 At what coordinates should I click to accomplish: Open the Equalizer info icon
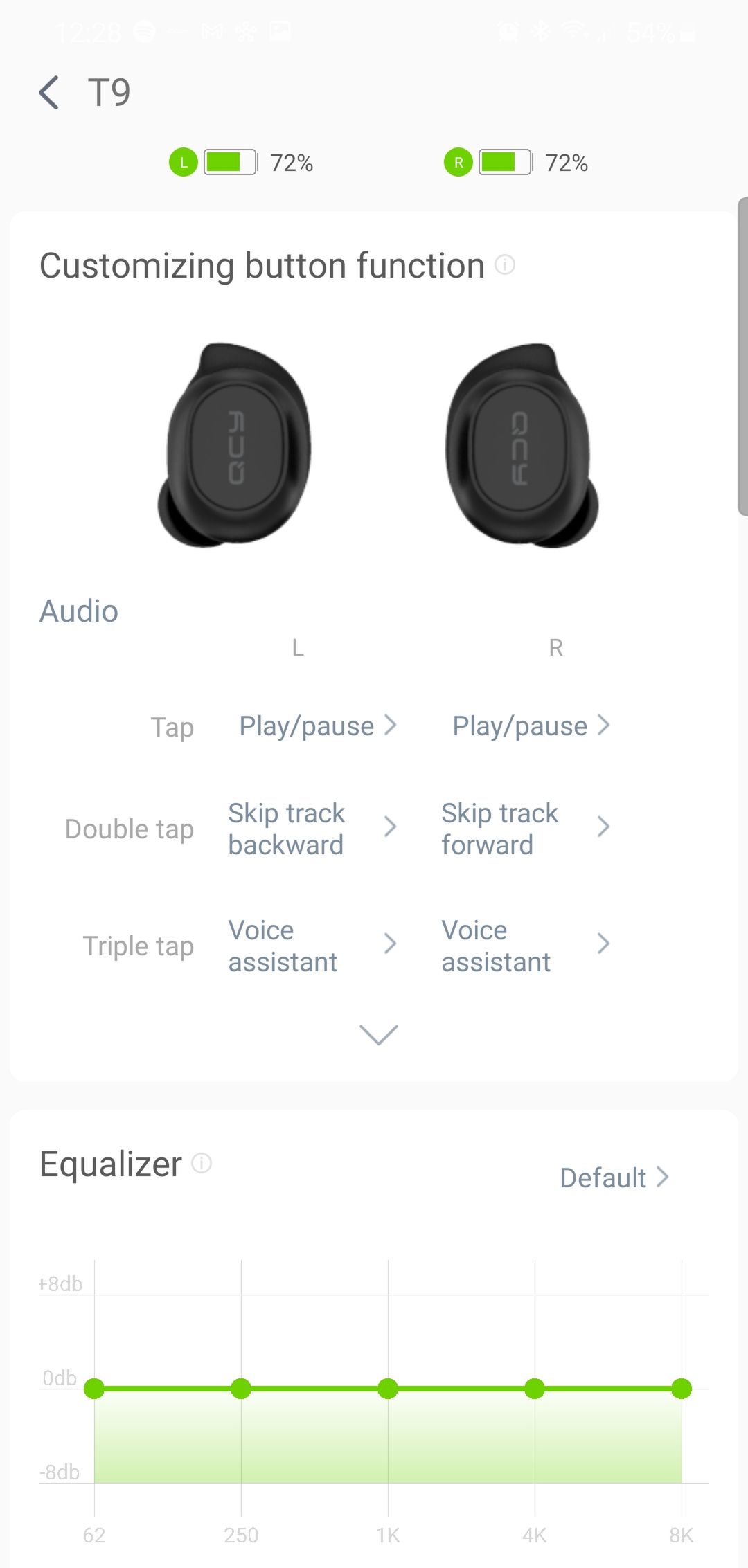(202, 1163)
